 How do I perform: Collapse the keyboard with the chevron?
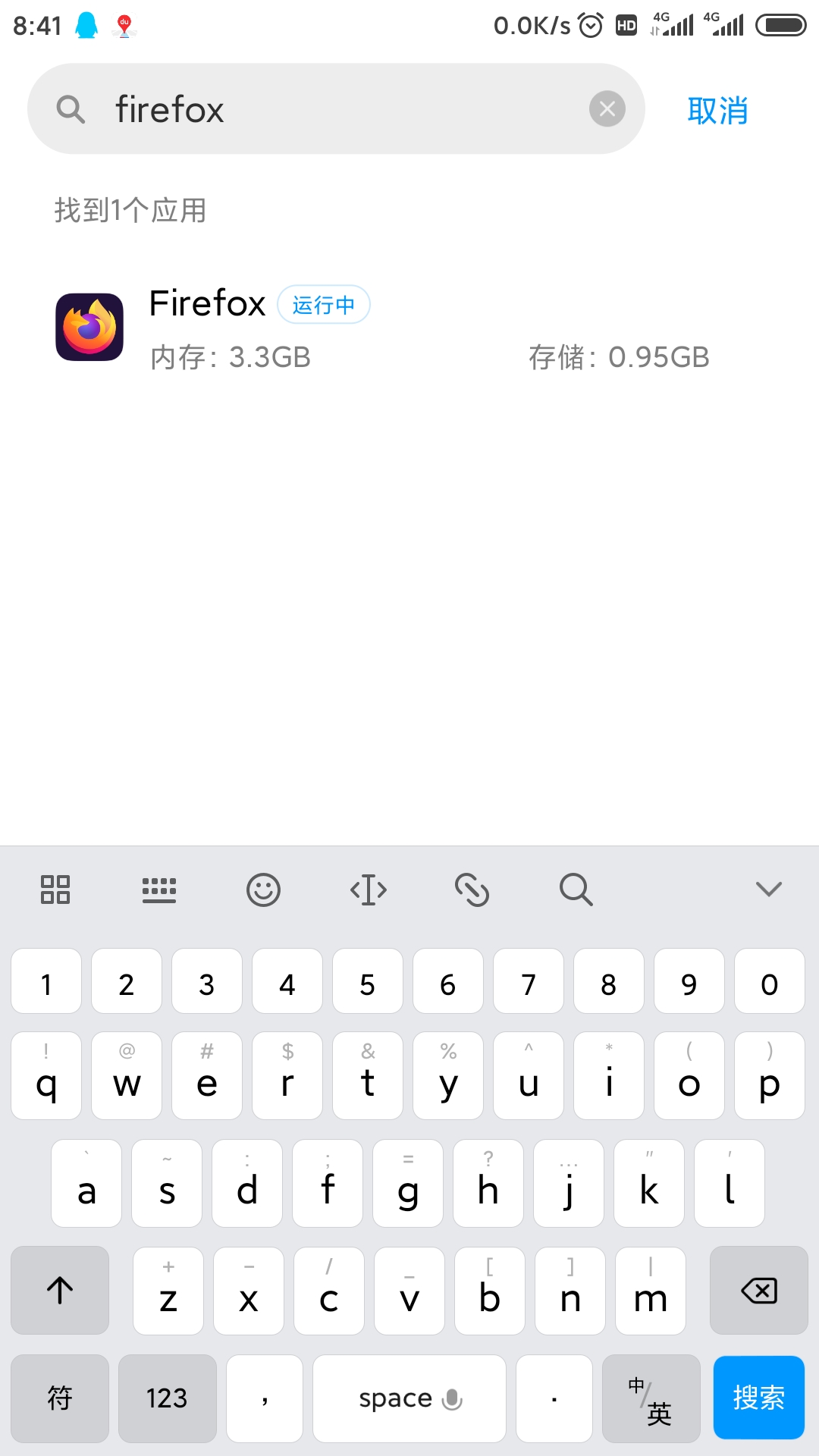click(769, 890)
